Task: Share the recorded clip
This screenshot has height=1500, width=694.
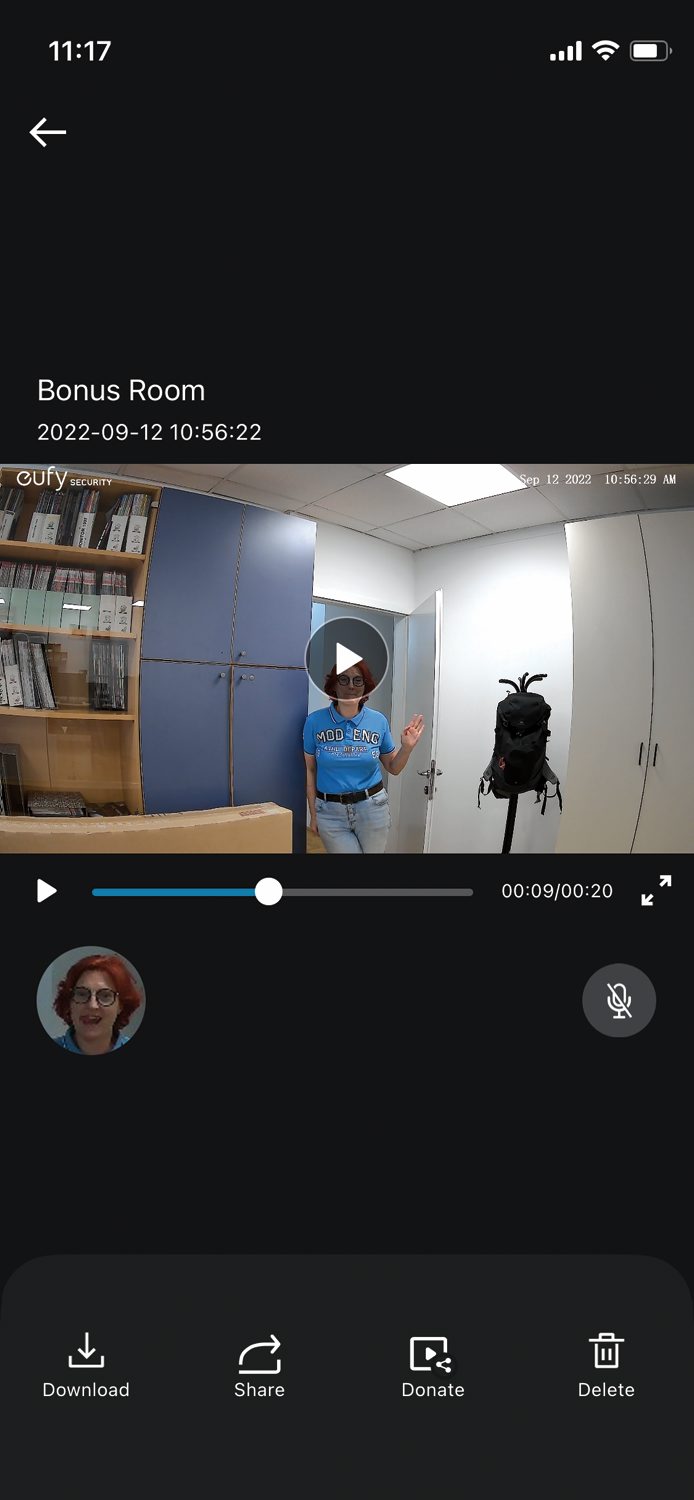Action: (x=259, y=1365)
